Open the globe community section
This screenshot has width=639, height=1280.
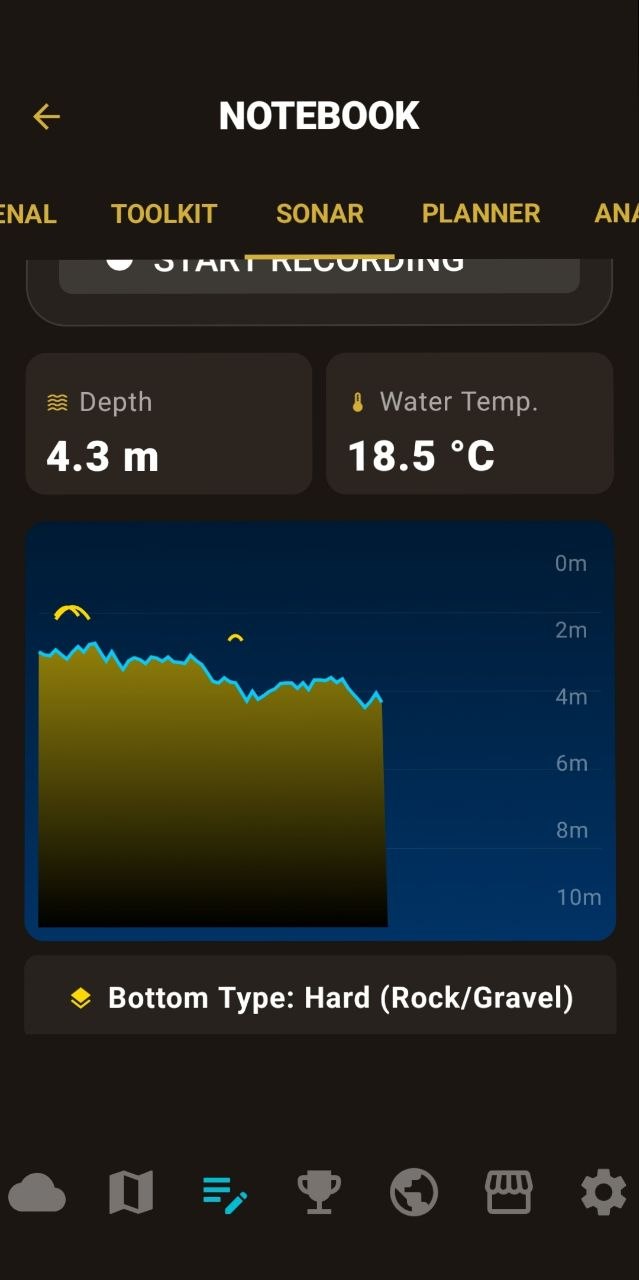click(x=414, y=1193)
